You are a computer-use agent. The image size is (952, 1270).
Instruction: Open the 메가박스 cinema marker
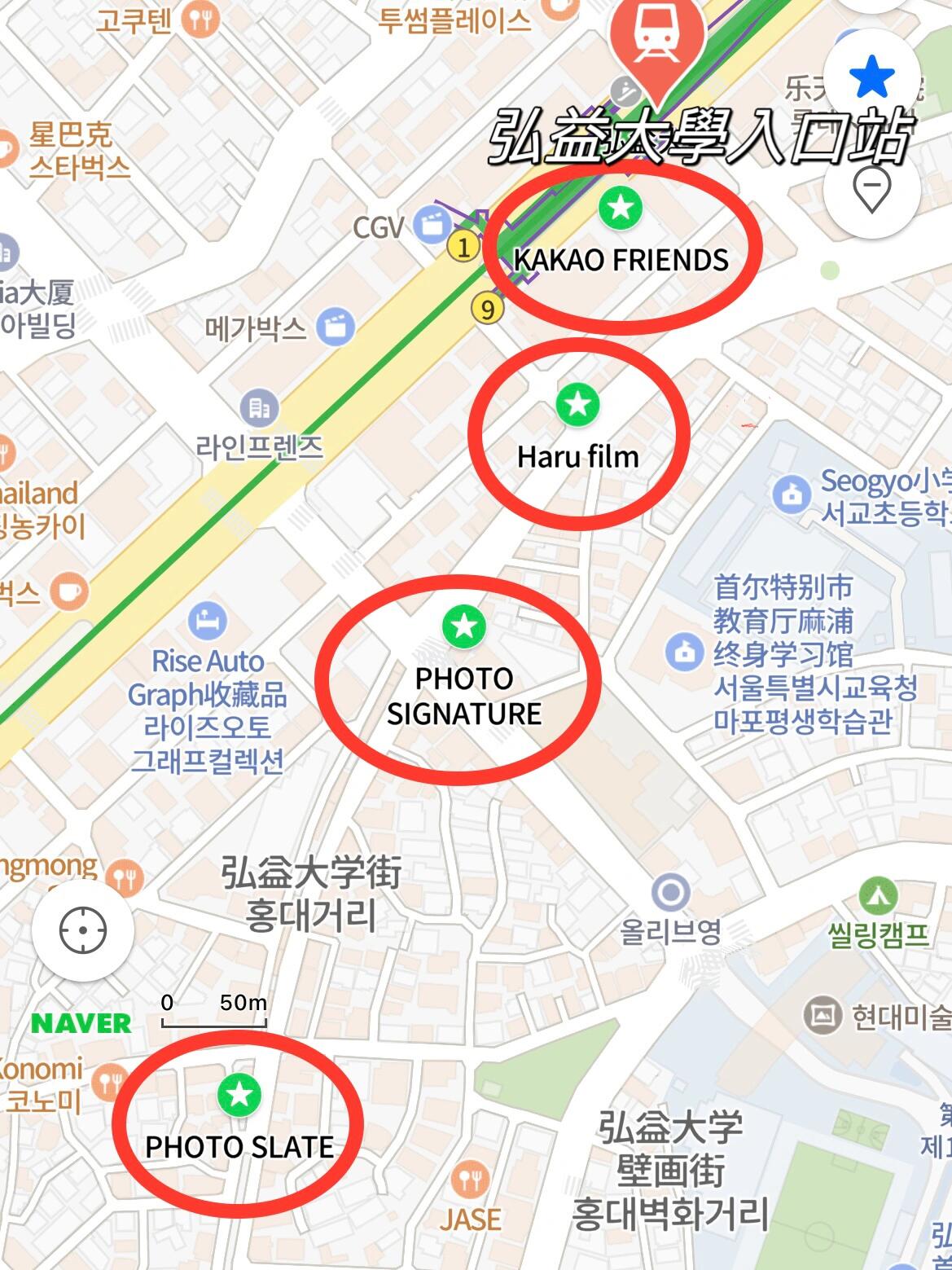(x=336, y=327)
